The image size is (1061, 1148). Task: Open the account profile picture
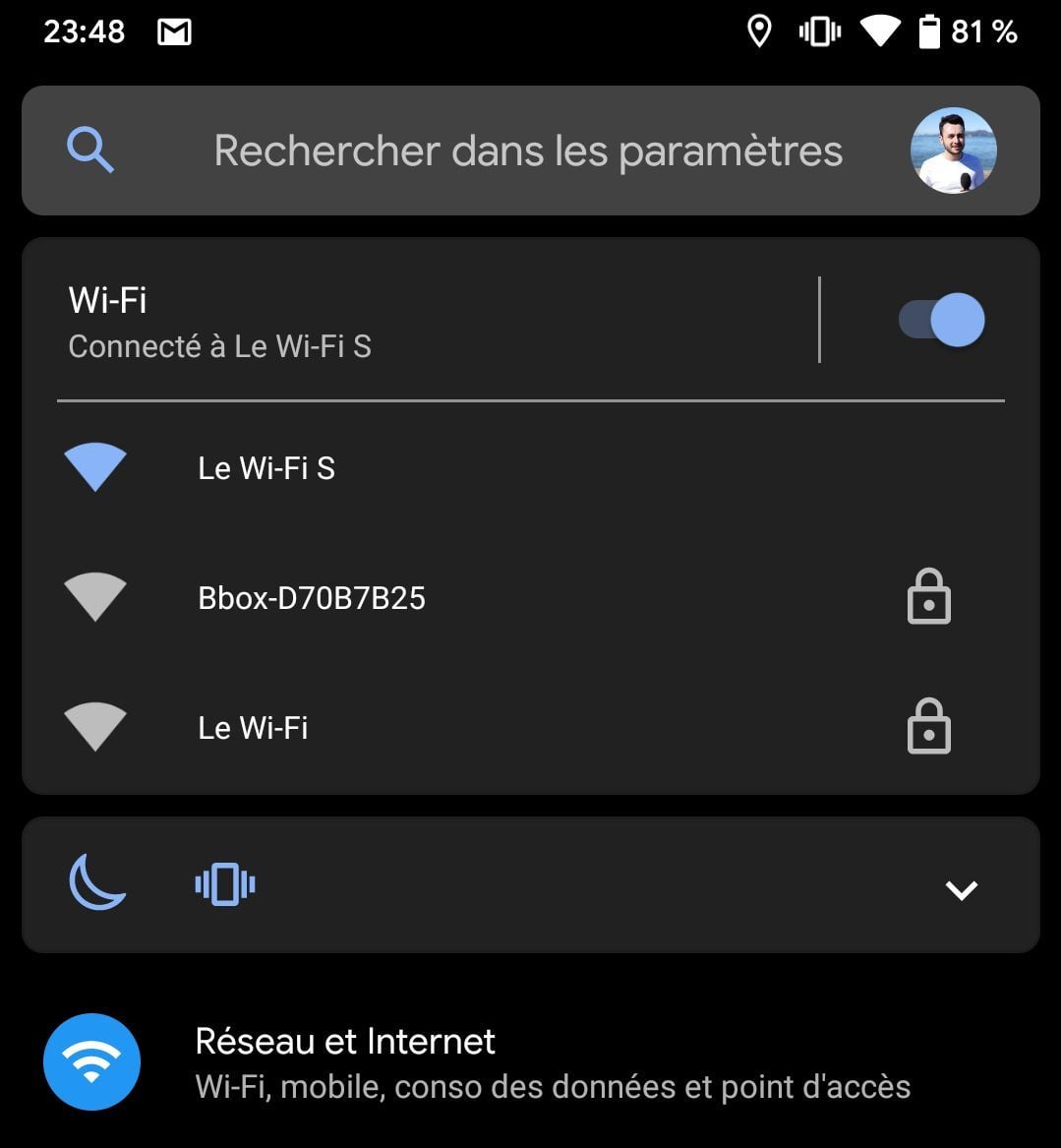pos(953,151)
